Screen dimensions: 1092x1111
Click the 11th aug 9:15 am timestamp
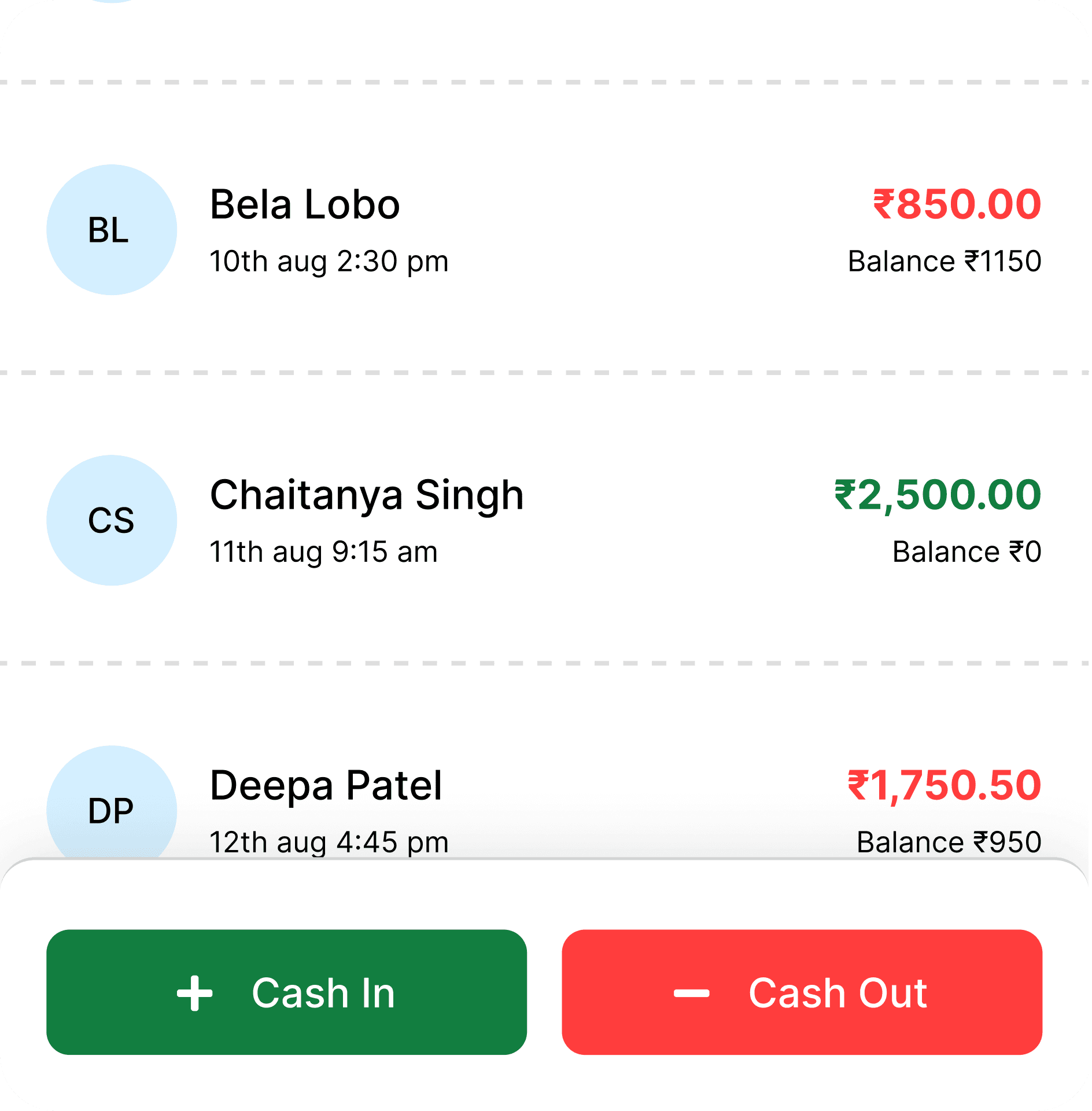[x=323, y=551]
